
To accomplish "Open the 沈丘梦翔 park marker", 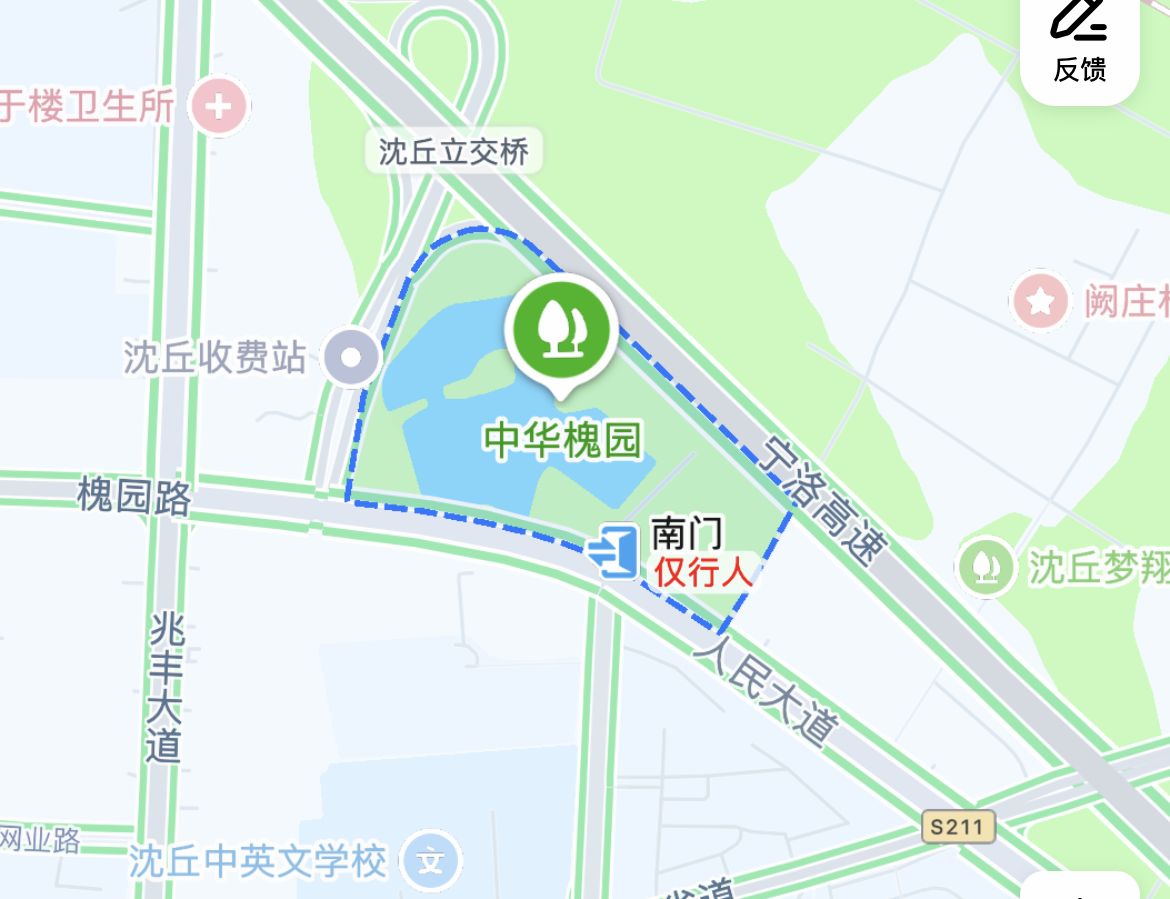I will pos(987,566).
